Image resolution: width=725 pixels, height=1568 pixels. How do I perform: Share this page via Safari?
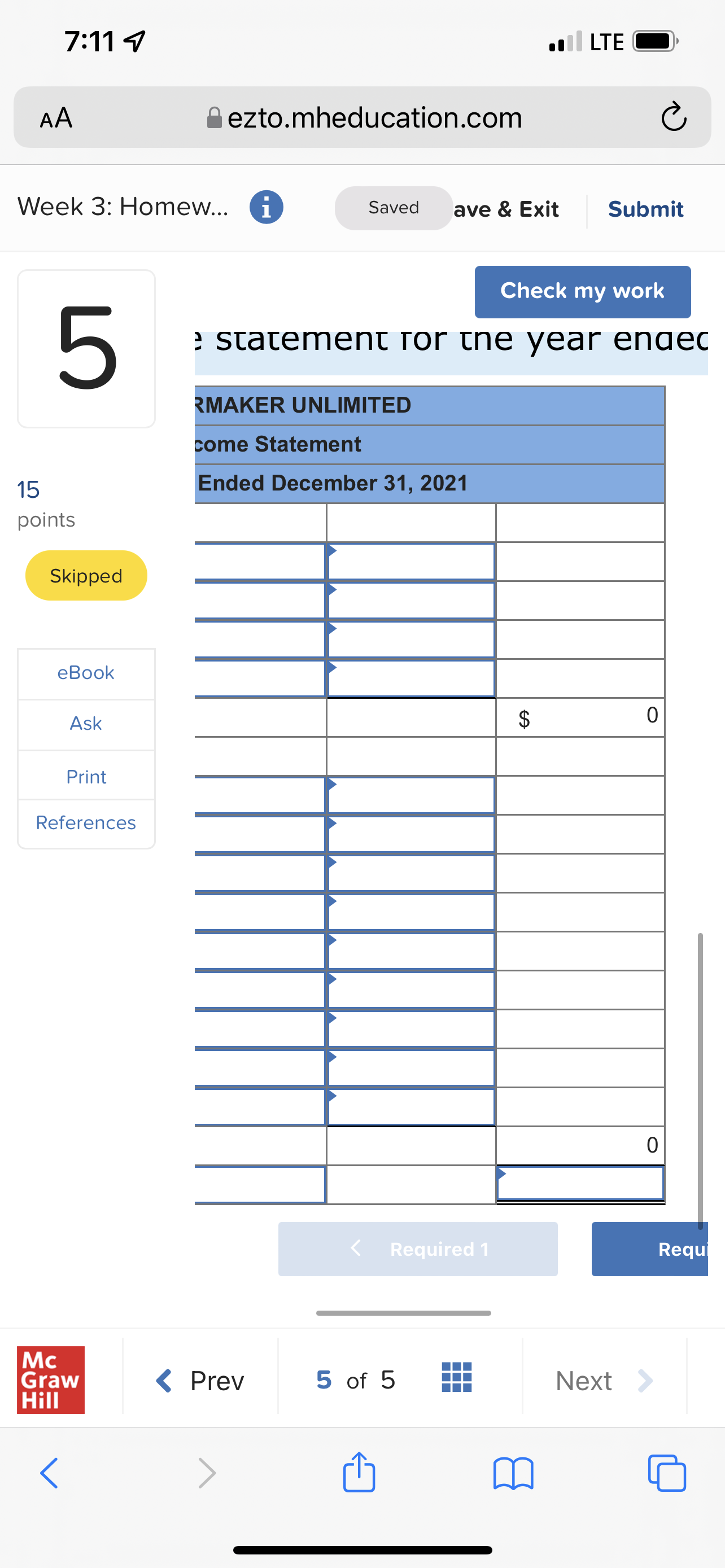pos(359,1473)
